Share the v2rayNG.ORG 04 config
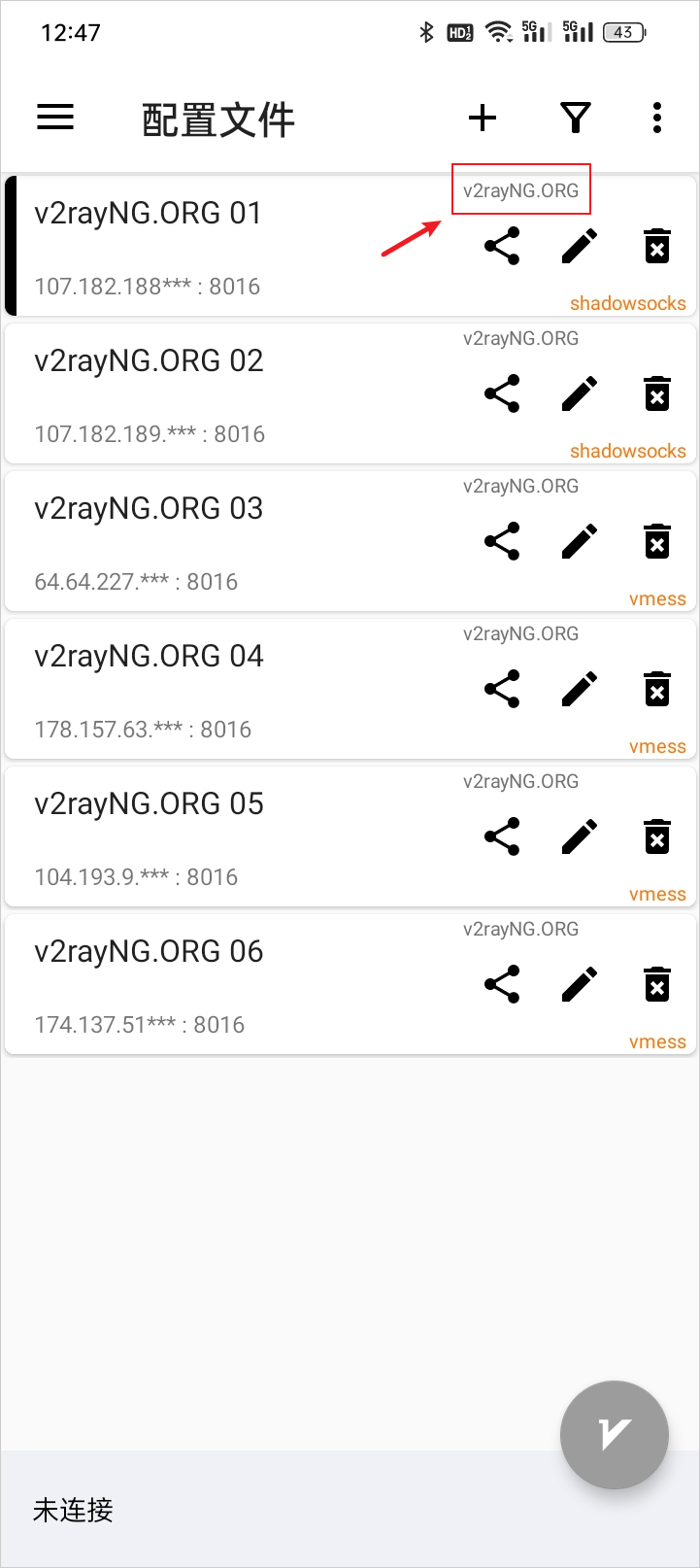The image size is (700, 1568). tap(502, 689)
